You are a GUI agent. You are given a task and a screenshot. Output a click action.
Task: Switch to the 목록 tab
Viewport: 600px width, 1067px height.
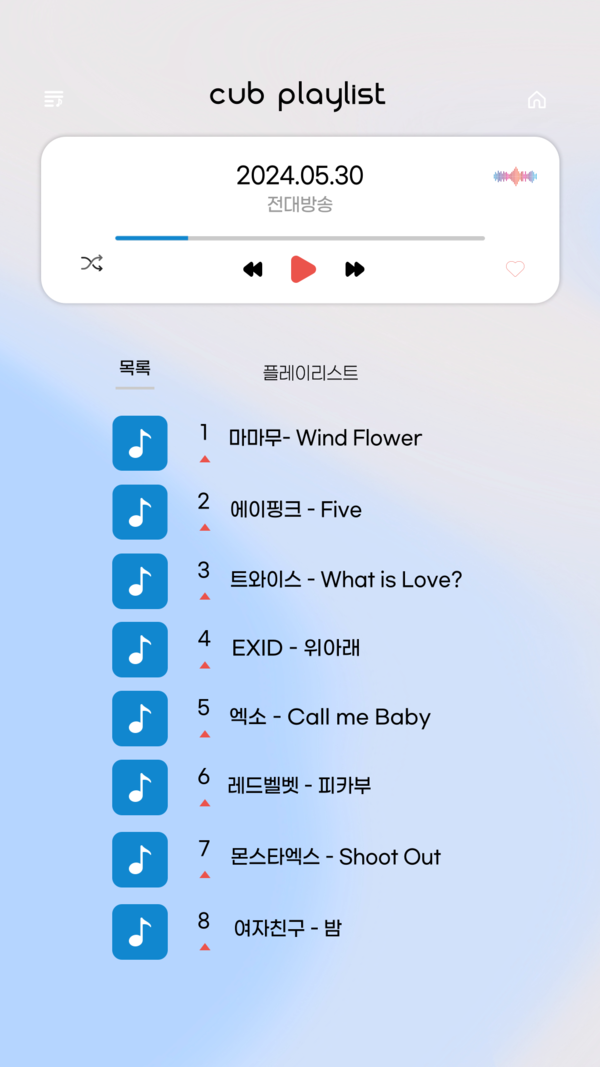(x=135, y=369)
